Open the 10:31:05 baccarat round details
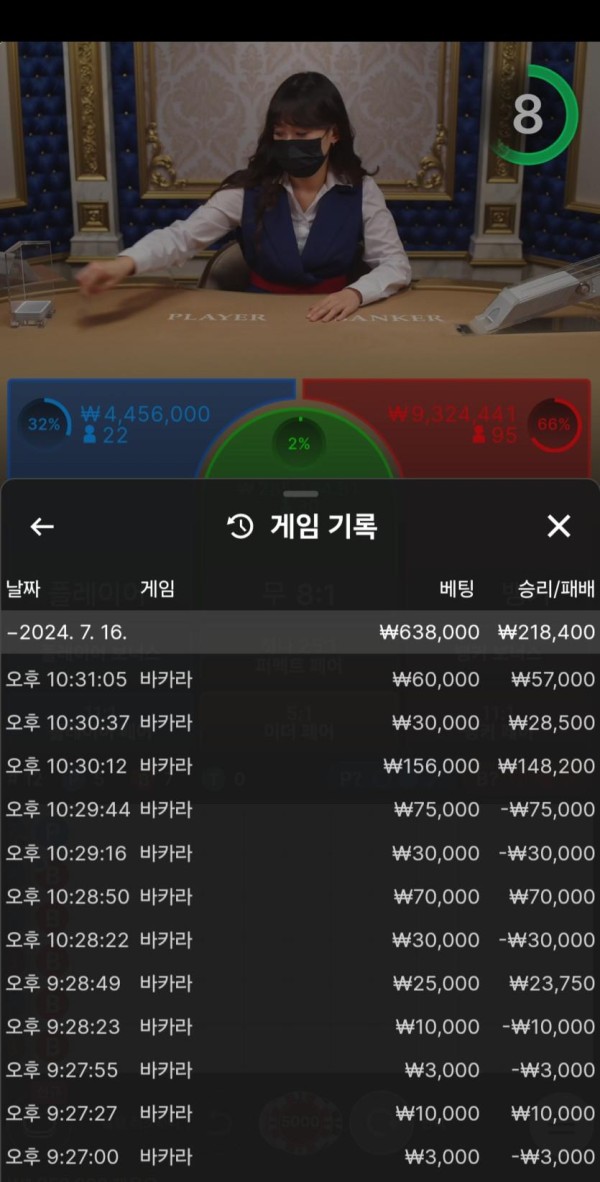 click(x=300, y=679)
